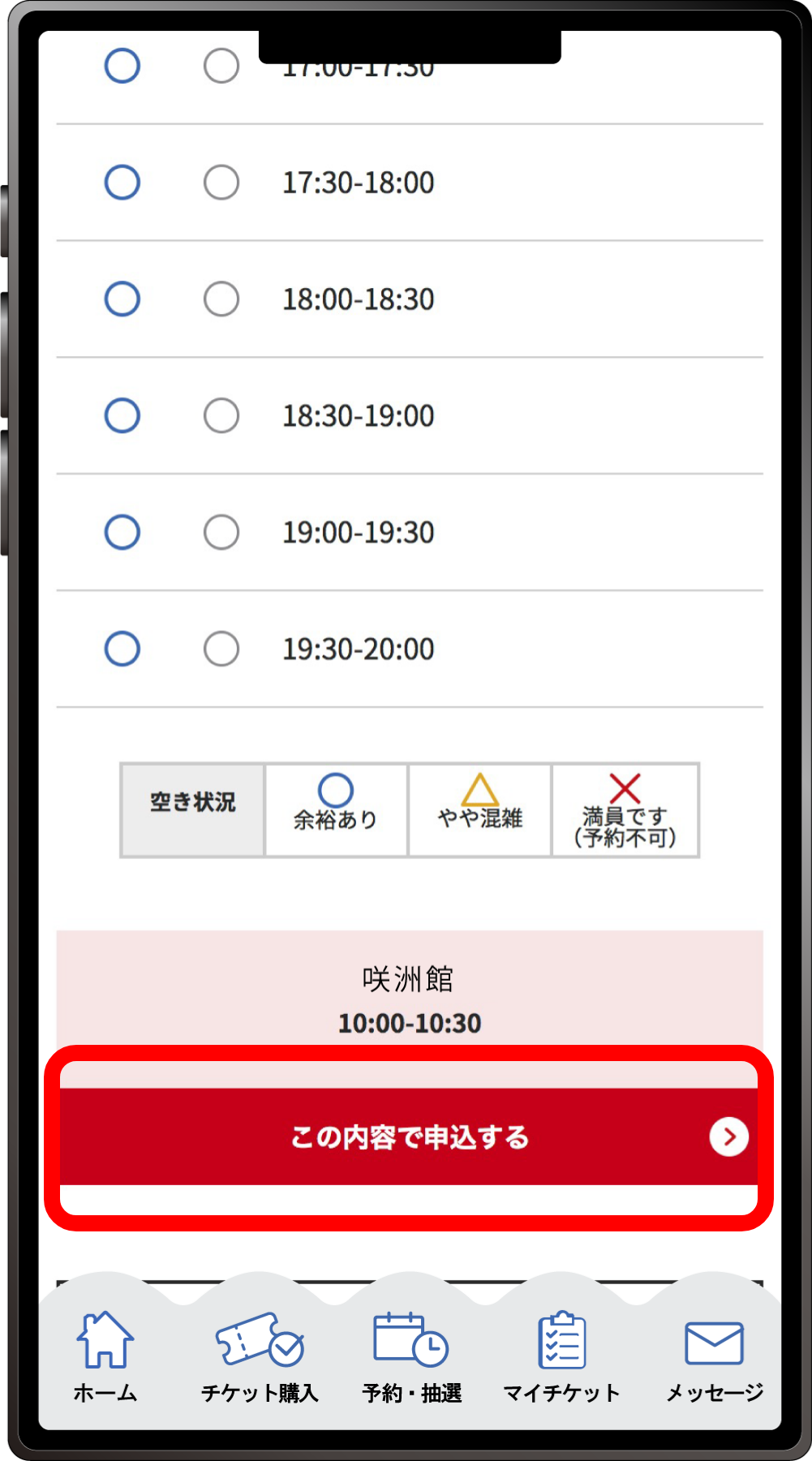Choose the 19:30-20:00 time slot
This screenshot has width=812, height=1461.
tap(221, 649)
